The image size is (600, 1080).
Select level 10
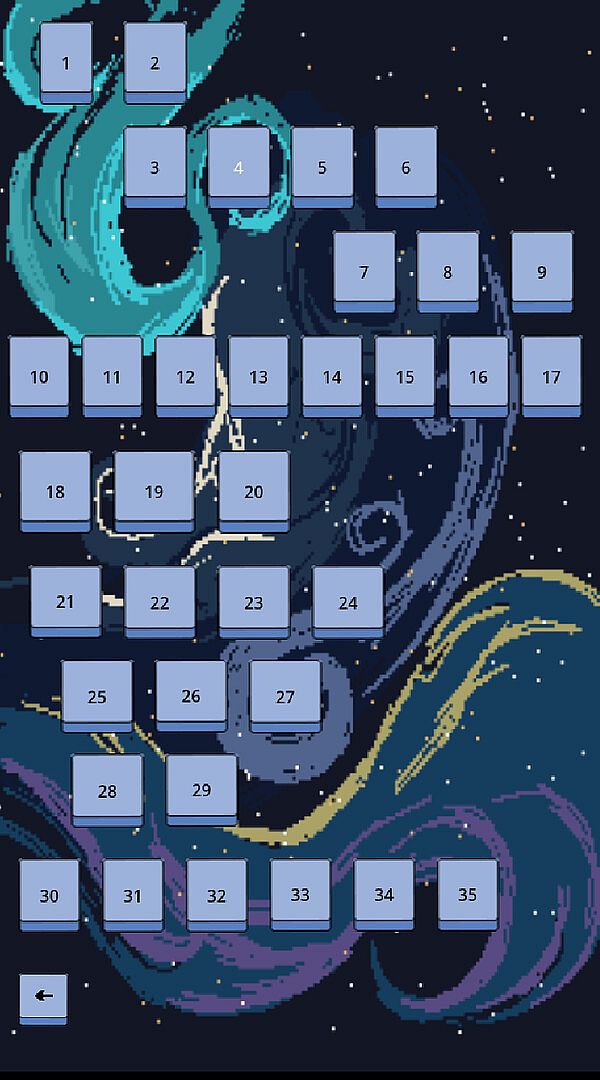click(x=39, y=376)
